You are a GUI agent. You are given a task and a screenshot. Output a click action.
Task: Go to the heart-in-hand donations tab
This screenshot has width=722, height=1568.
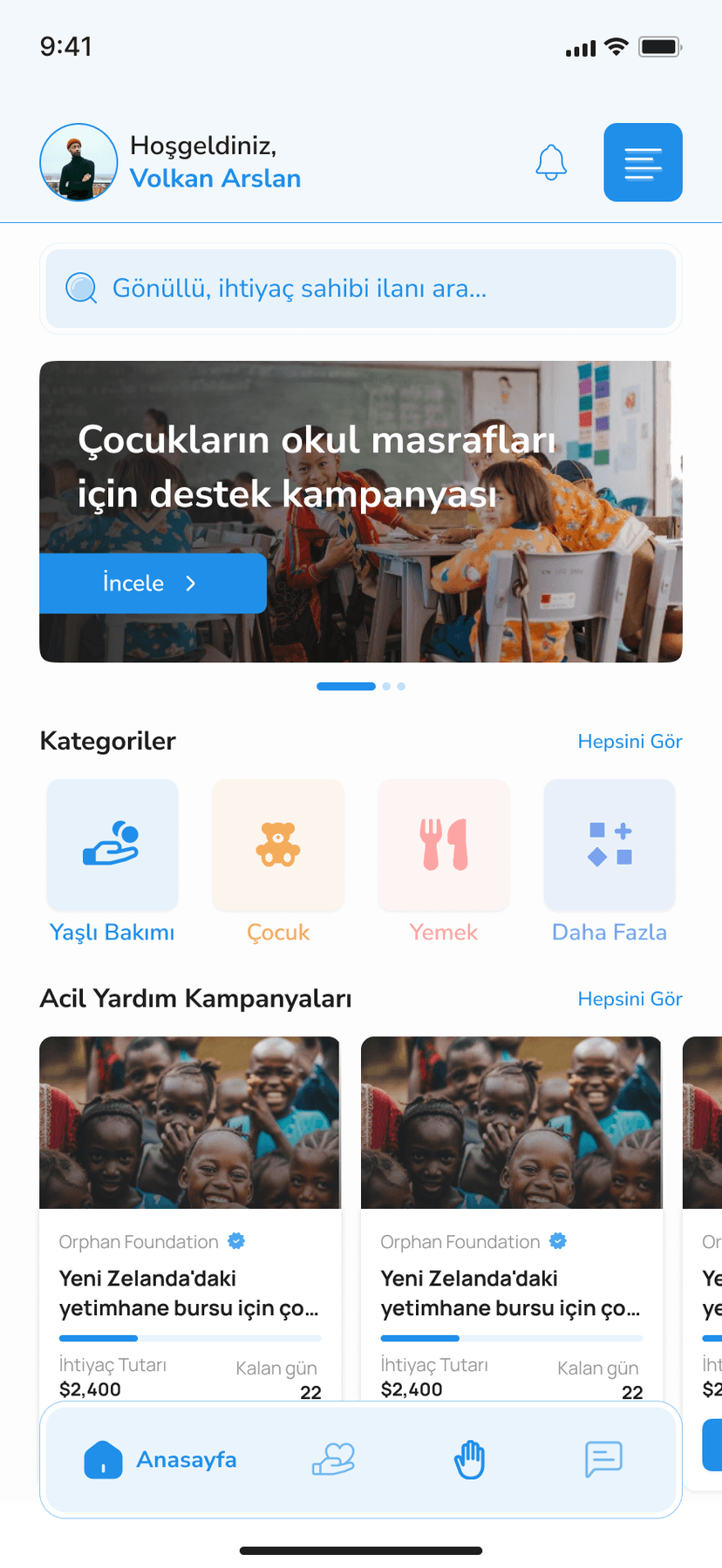click(334, 1459)
